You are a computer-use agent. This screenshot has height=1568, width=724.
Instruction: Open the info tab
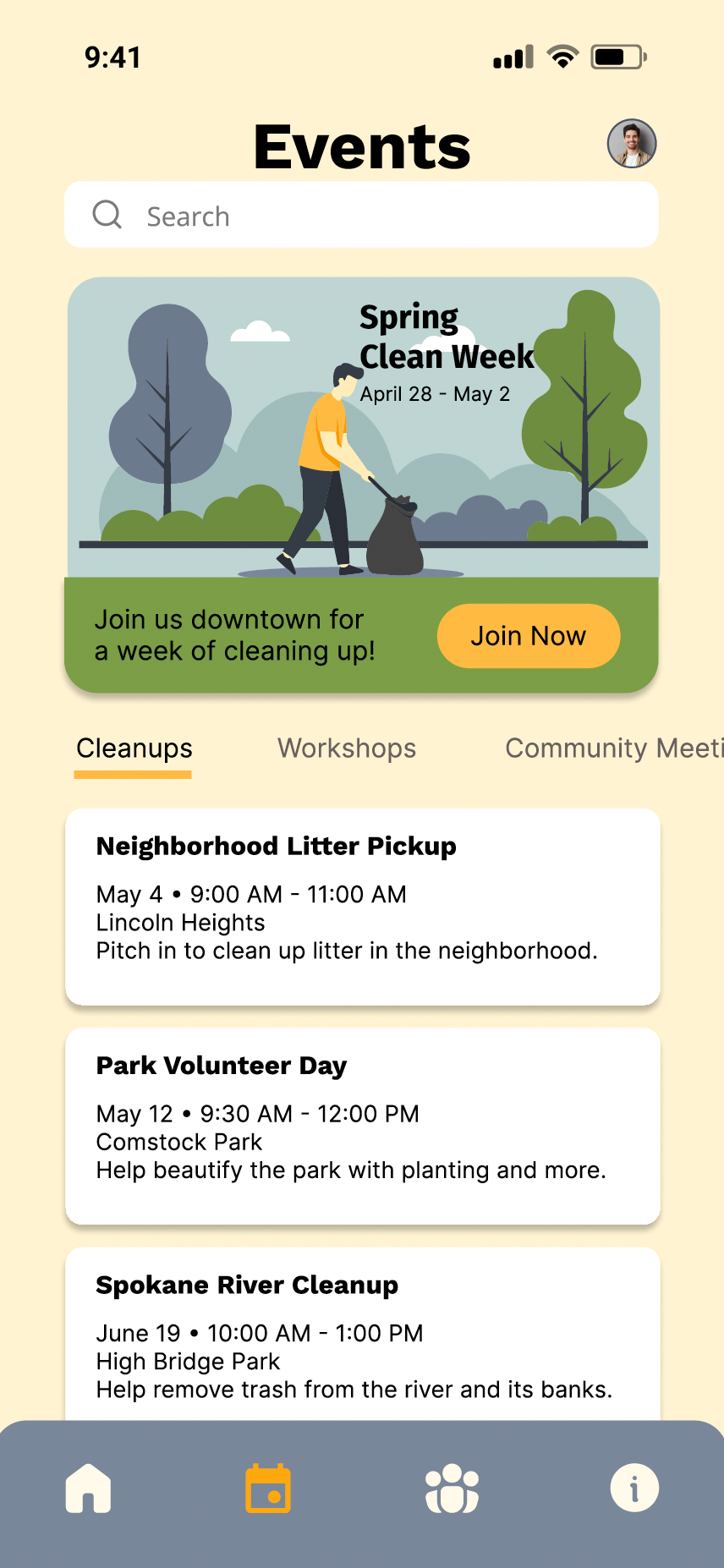coord(634,1489)
